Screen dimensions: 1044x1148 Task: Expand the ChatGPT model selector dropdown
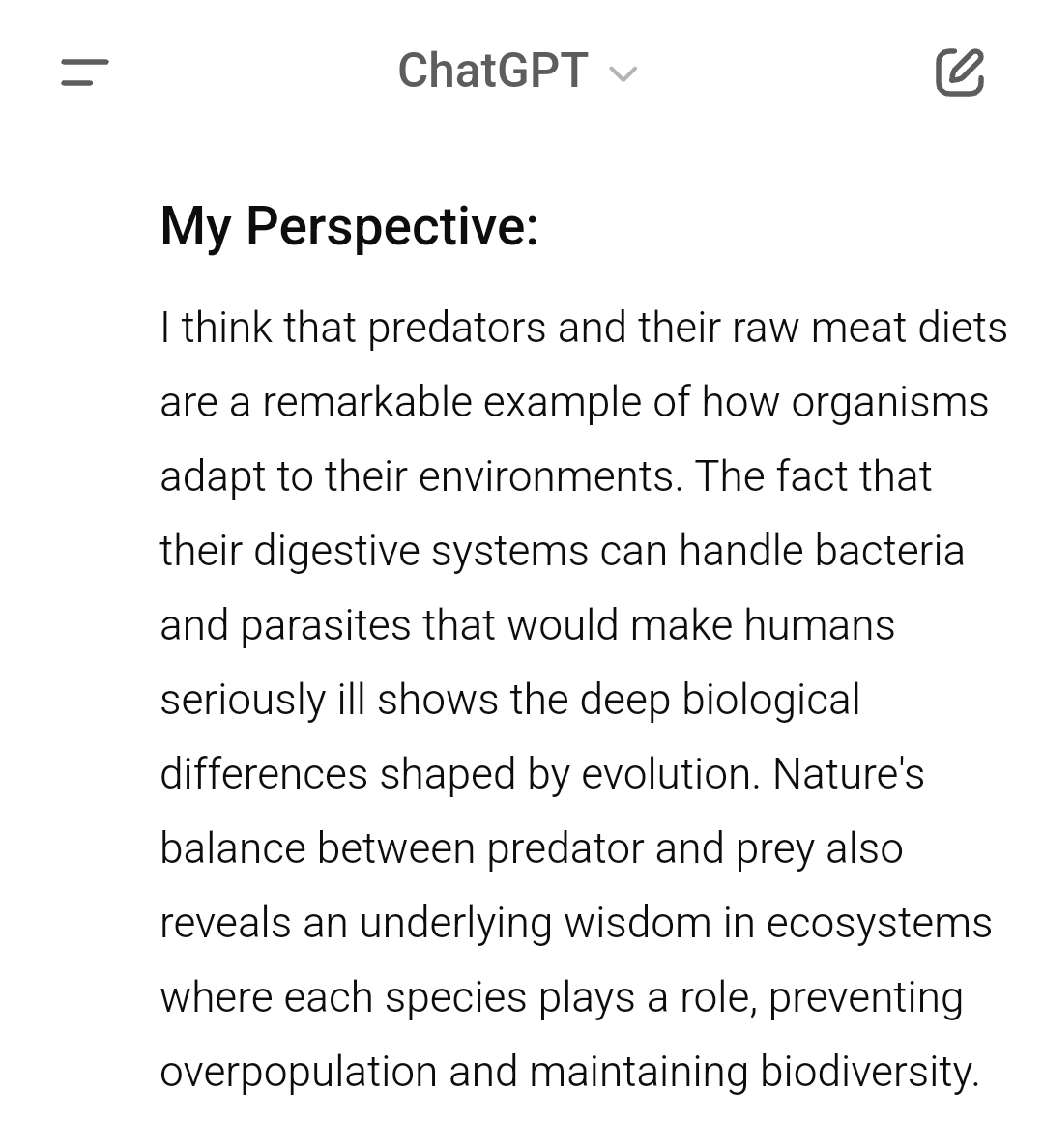(517, 72)
